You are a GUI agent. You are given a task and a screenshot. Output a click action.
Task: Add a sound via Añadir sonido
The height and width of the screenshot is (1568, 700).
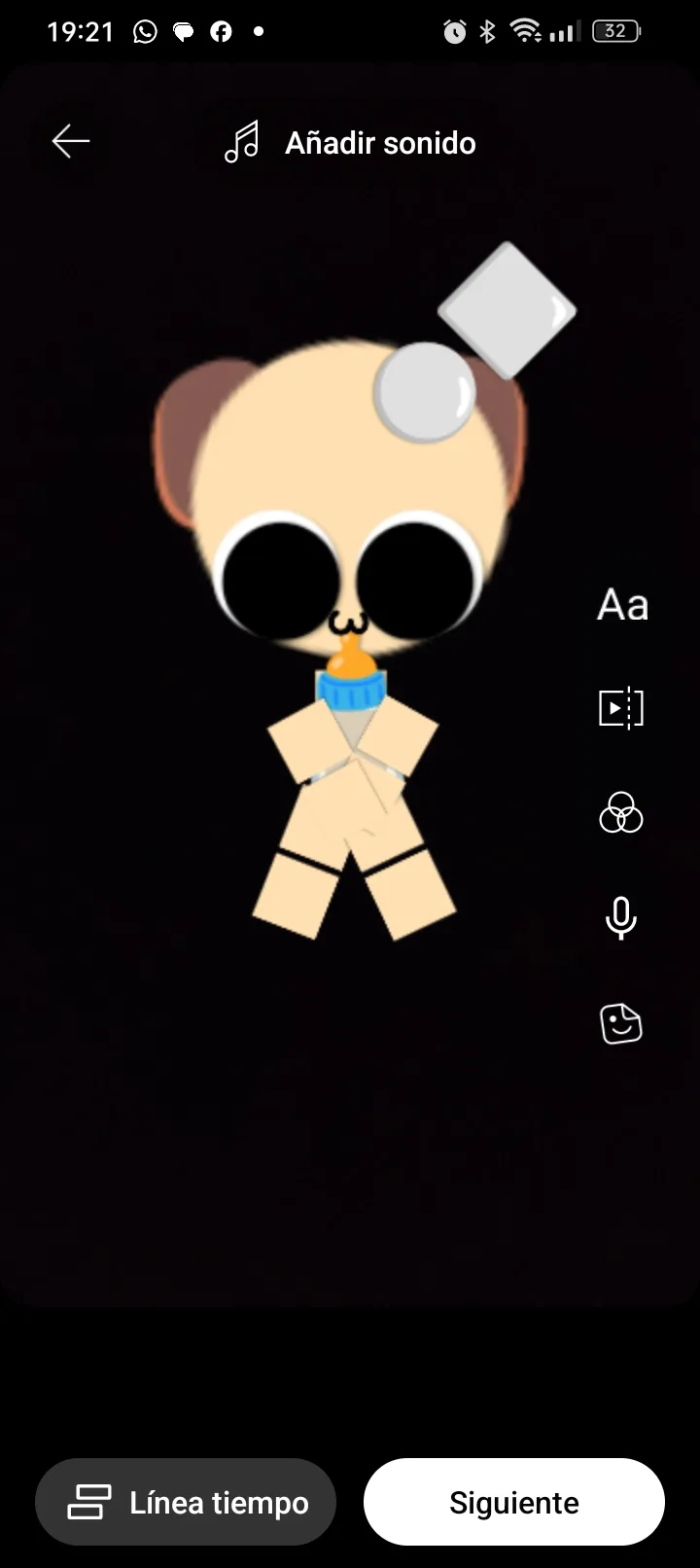tap(350, 143)
